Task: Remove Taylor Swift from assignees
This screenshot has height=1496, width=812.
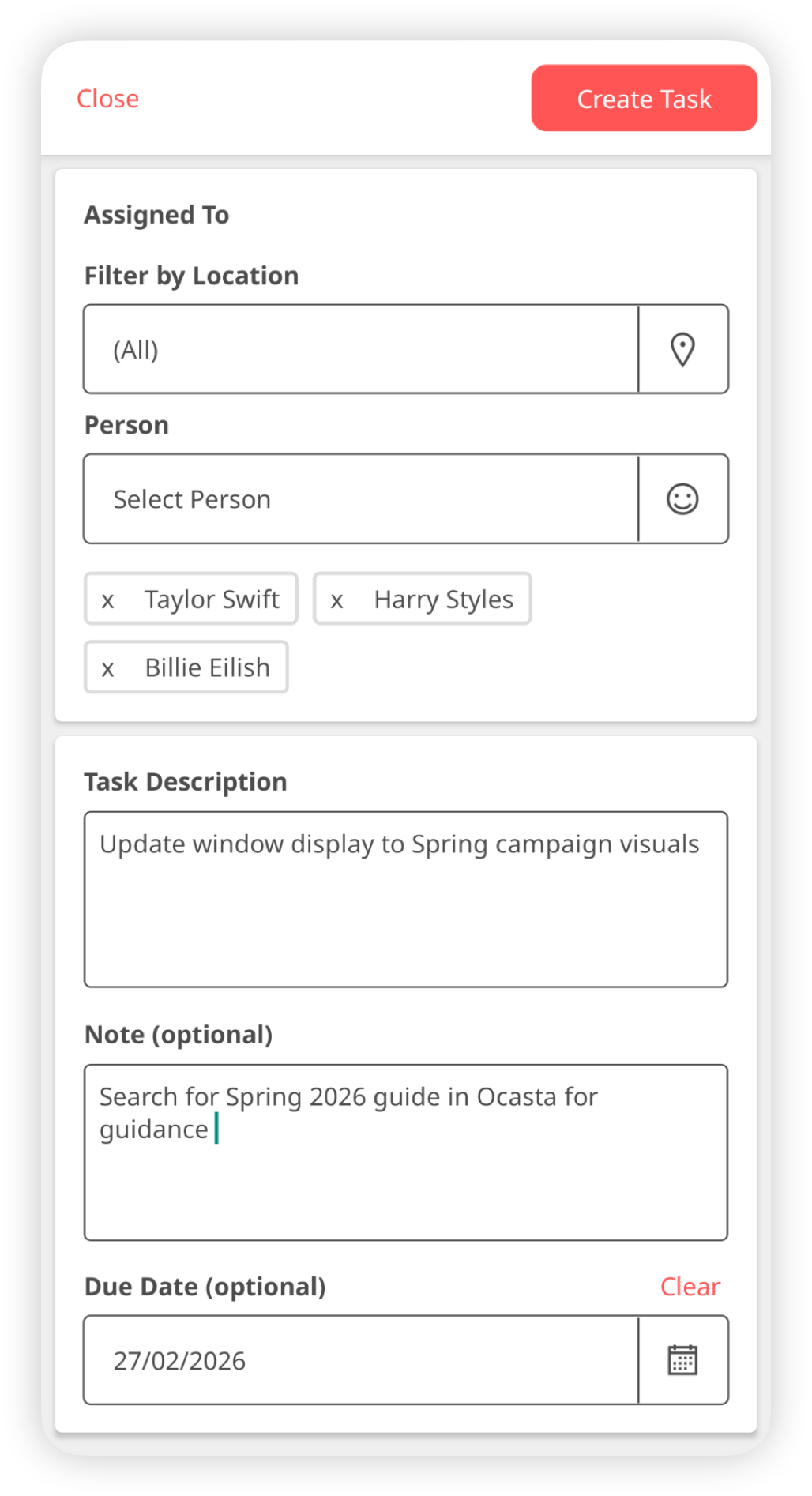Action: 108,600
